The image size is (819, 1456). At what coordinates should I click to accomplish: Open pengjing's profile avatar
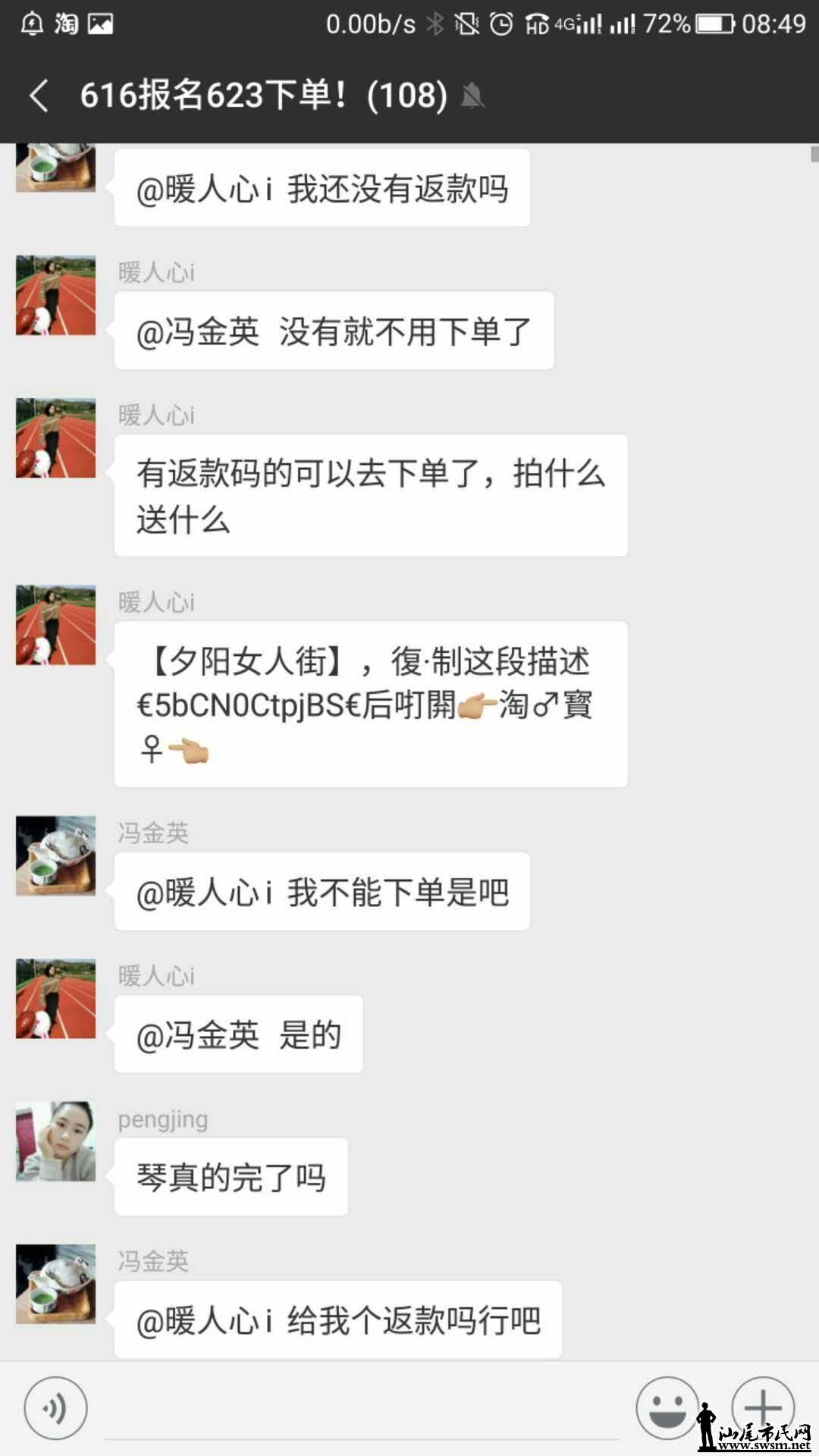[x=55, y=1141]
